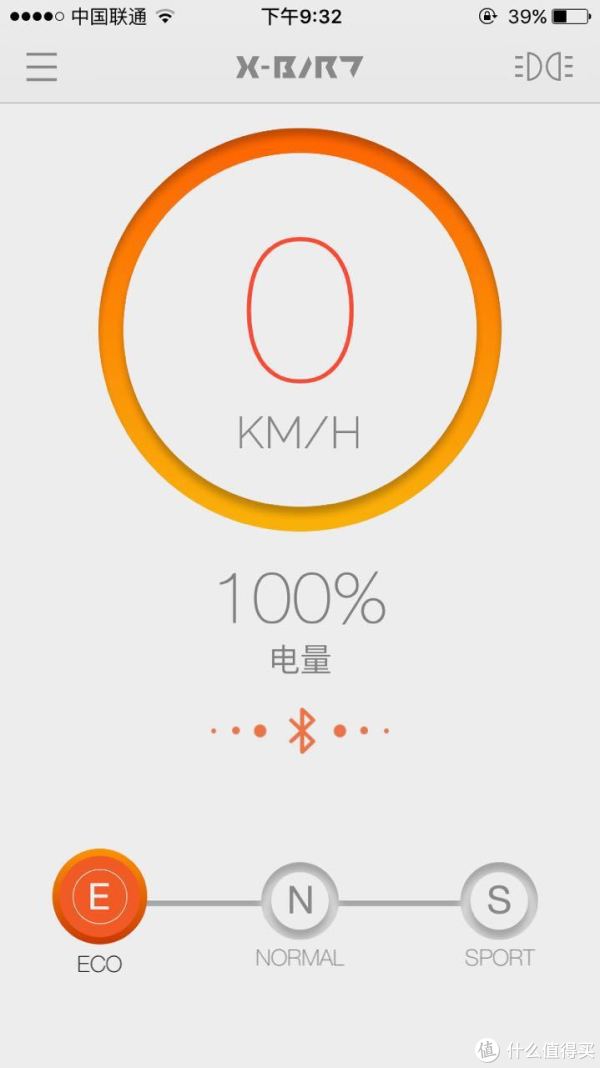Viewport: 600px width, 1068px height.
Task: Open the hamburger menu
Action: coord(42,67)
